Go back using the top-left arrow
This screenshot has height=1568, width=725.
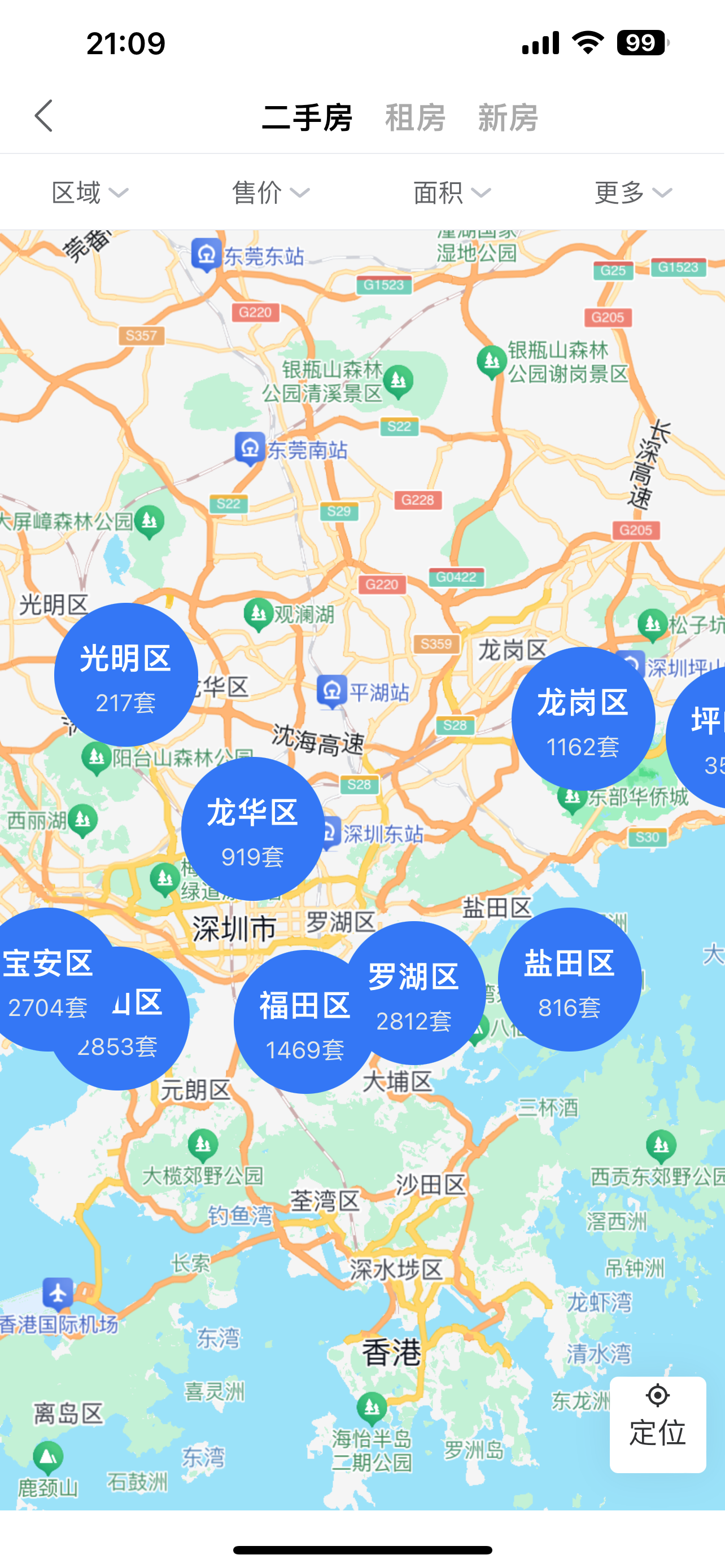click(x=44, y=116)
